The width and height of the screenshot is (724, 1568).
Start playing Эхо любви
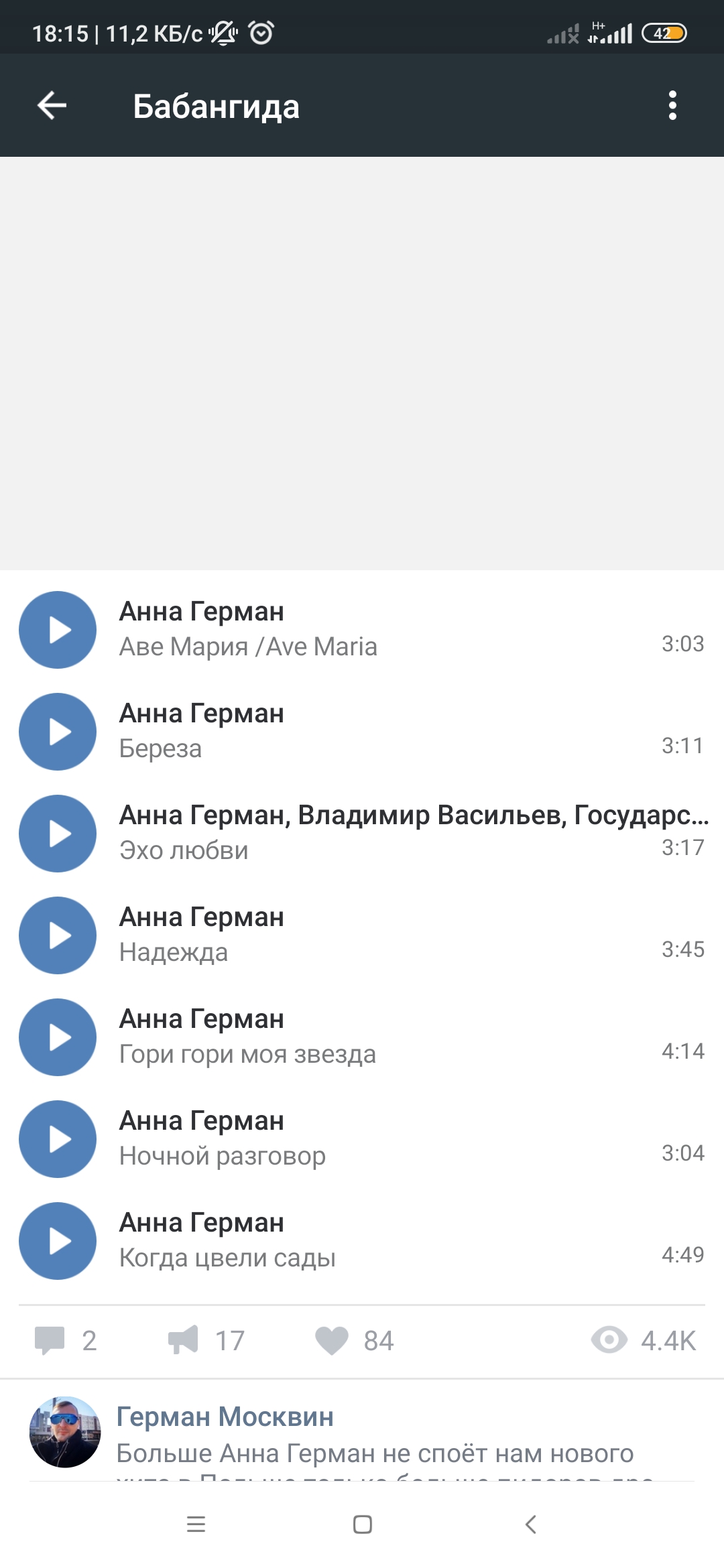(58, 834)
